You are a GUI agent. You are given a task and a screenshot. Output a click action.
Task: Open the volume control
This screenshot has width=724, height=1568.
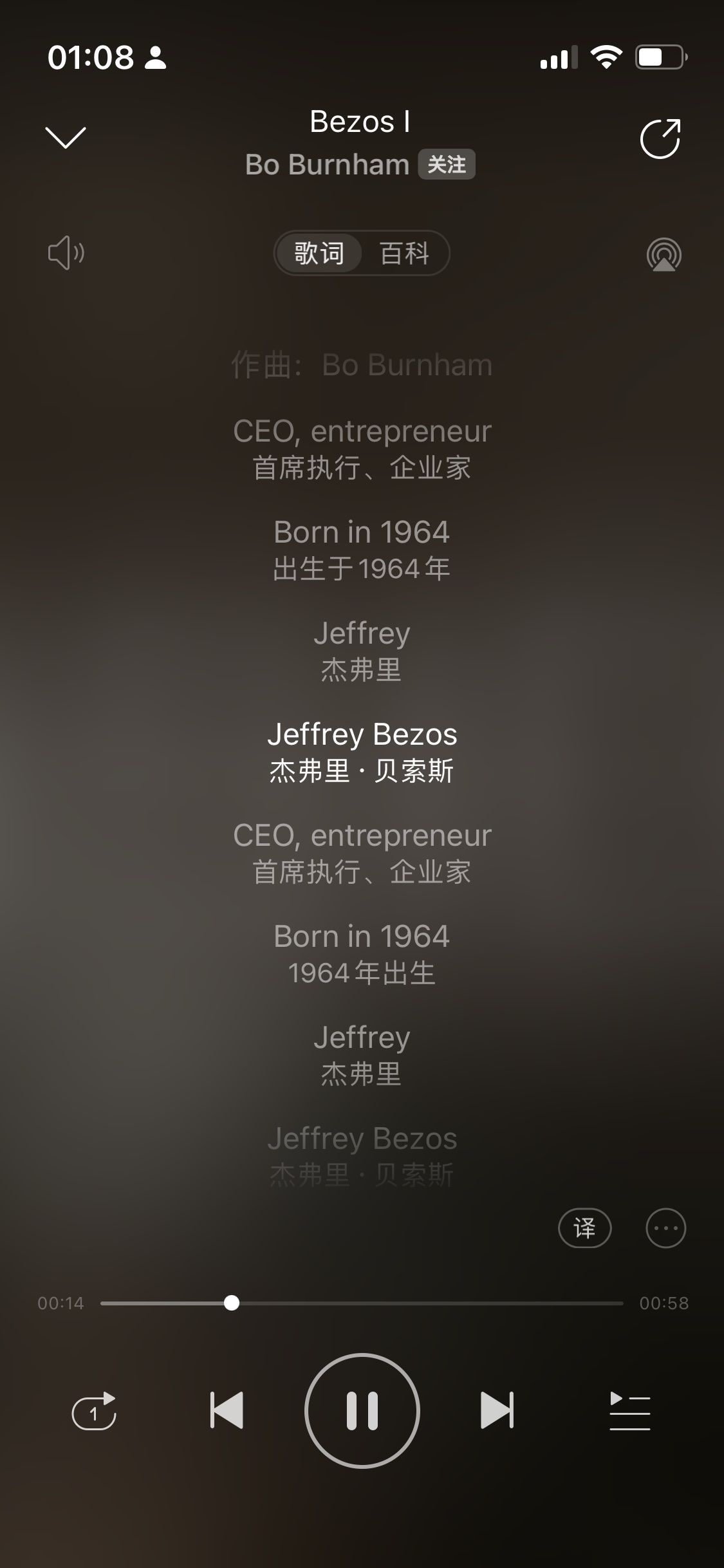pos(66,253)
